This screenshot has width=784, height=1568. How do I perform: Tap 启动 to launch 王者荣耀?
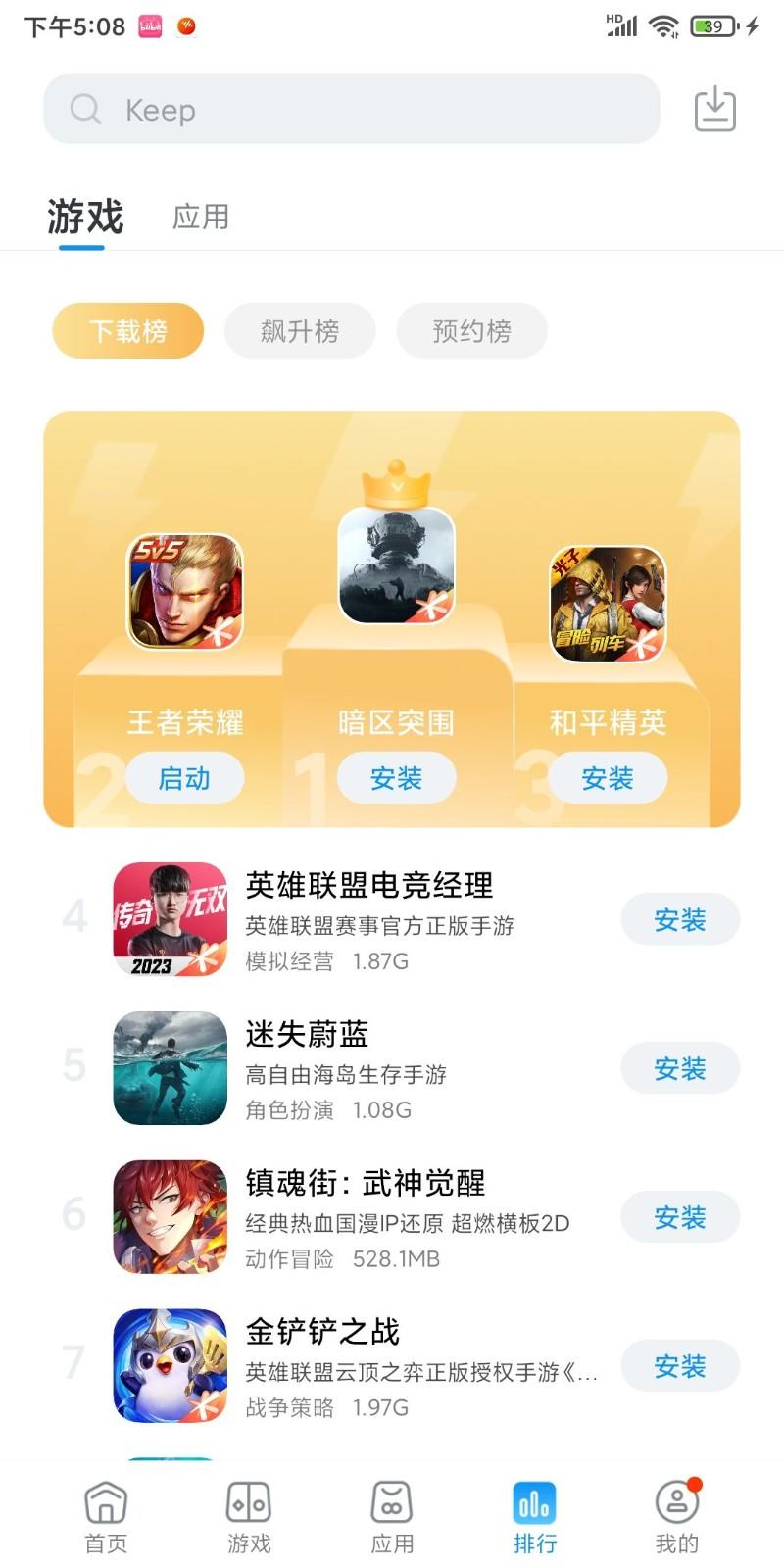point(184,777)
